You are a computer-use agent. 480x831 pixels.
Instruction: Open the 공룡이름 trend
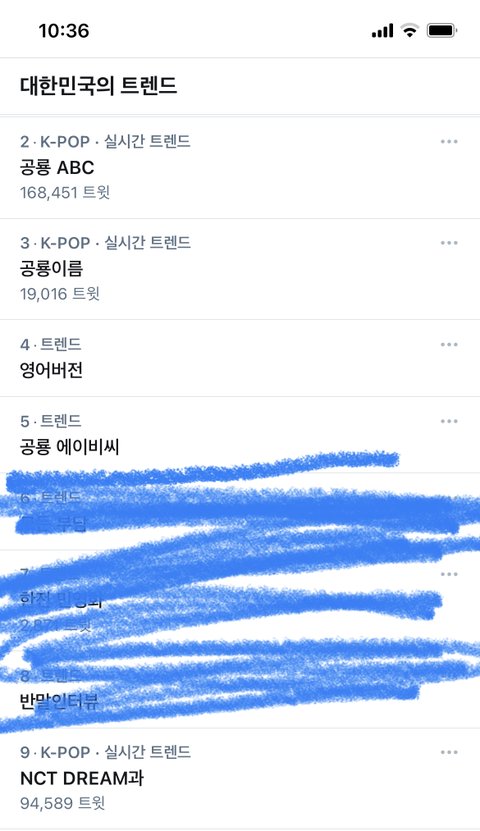coord(240,269)
